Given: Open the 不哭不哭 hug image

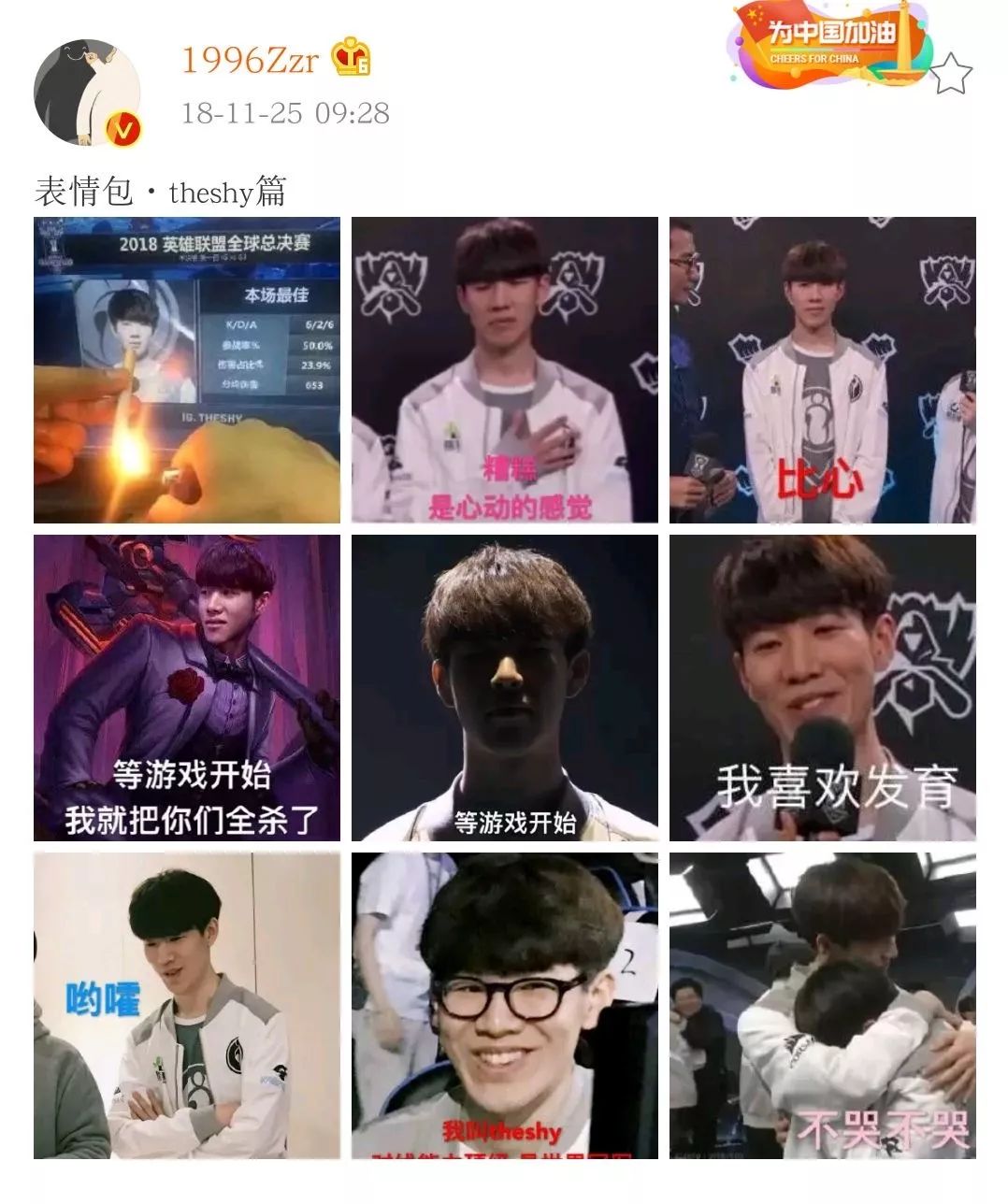Looking at the screenshot, I should pos(823,1006).
